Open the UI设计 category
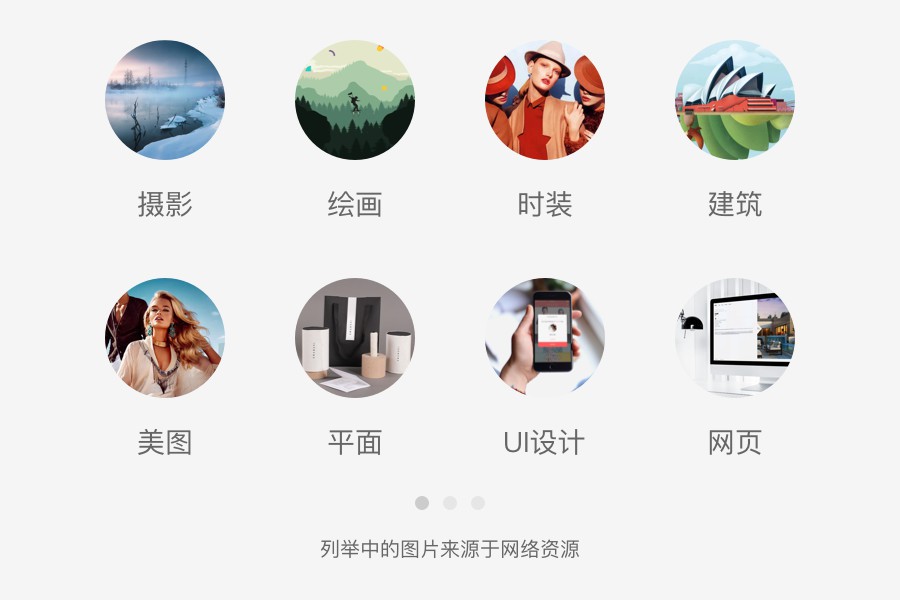Viewport: 900px width, 600px height. (545, 338)
